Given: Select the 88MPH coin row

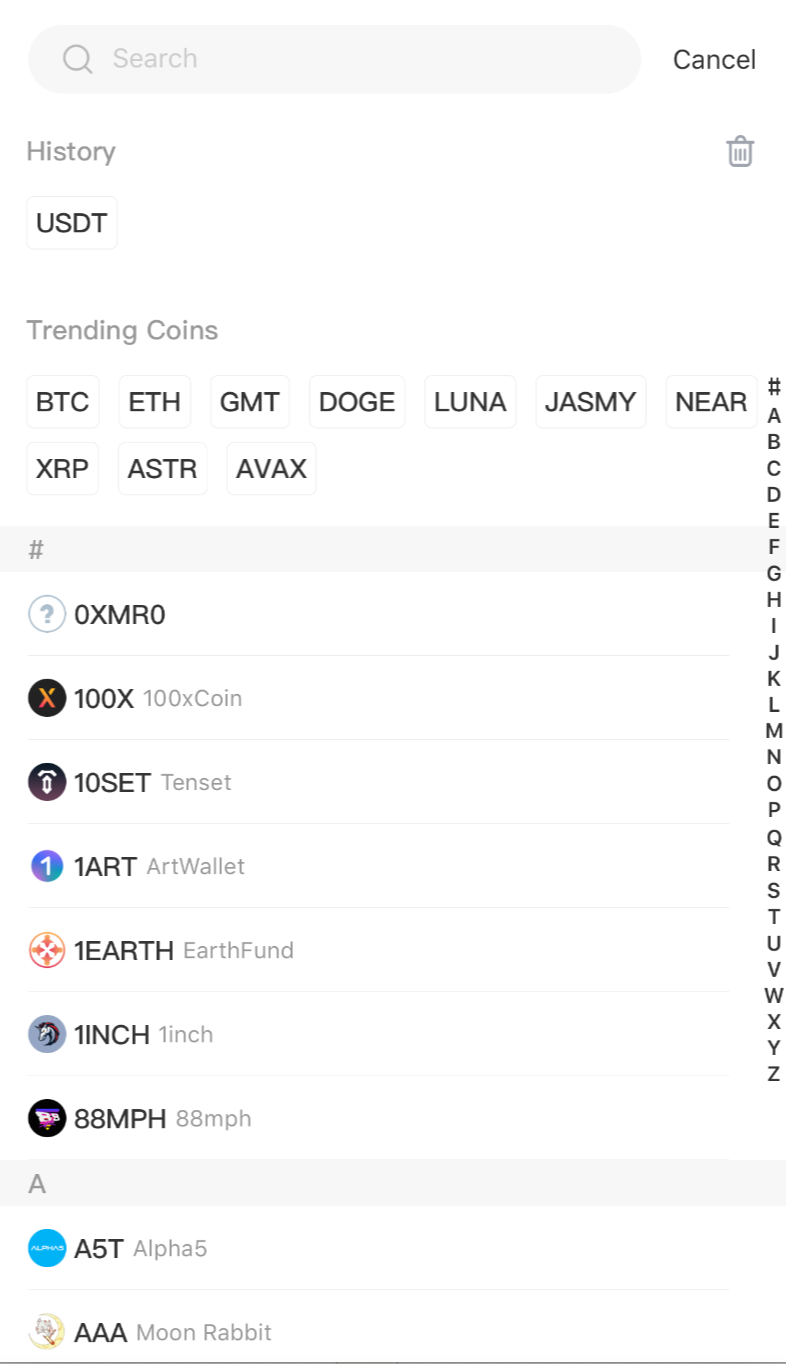Looking at the screenshot, I should tap(378, 1118).
